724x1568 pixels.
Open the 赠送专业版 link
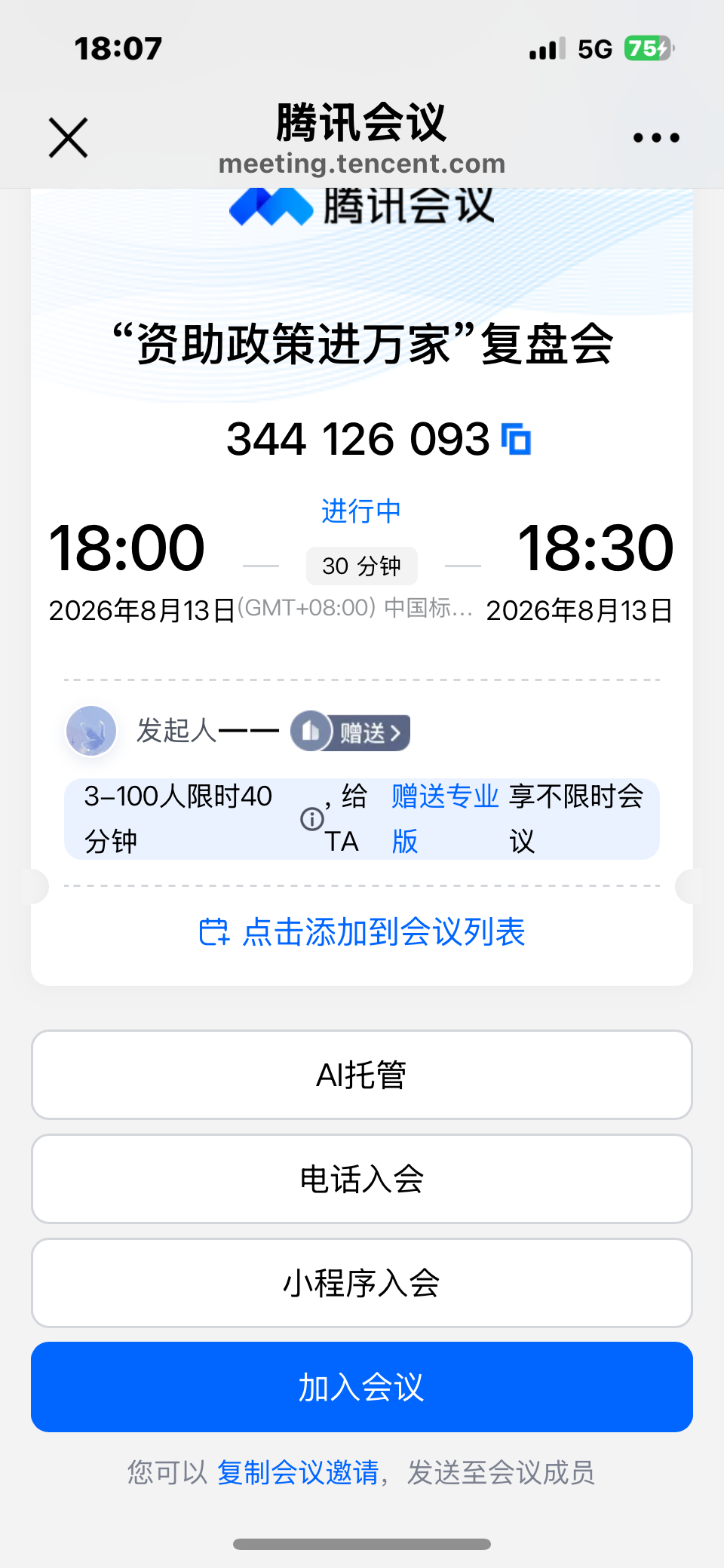[445, 818]
